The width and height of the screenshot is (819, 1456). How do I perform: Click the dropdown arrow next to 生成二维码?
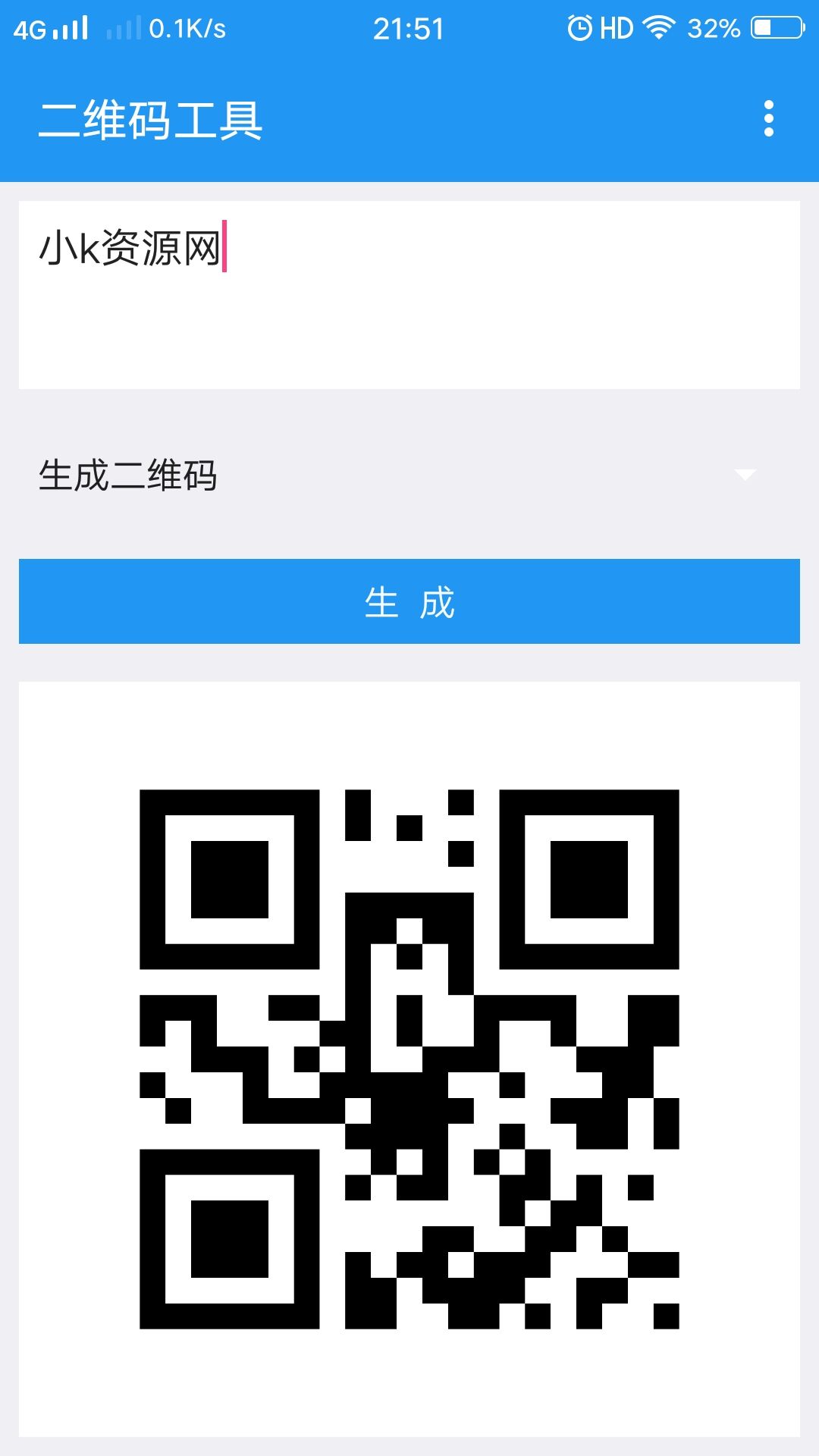(x=747, y=474)
